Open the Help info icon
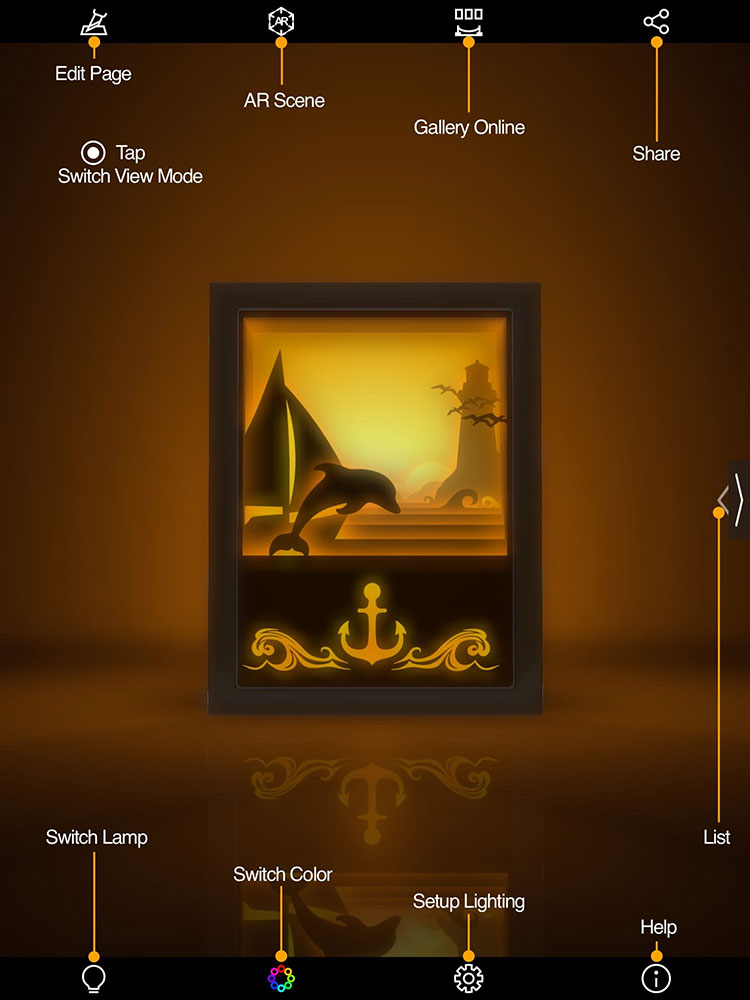Image resolution: width=750 pixels, height=1000 pixels. tap(656, 978)
